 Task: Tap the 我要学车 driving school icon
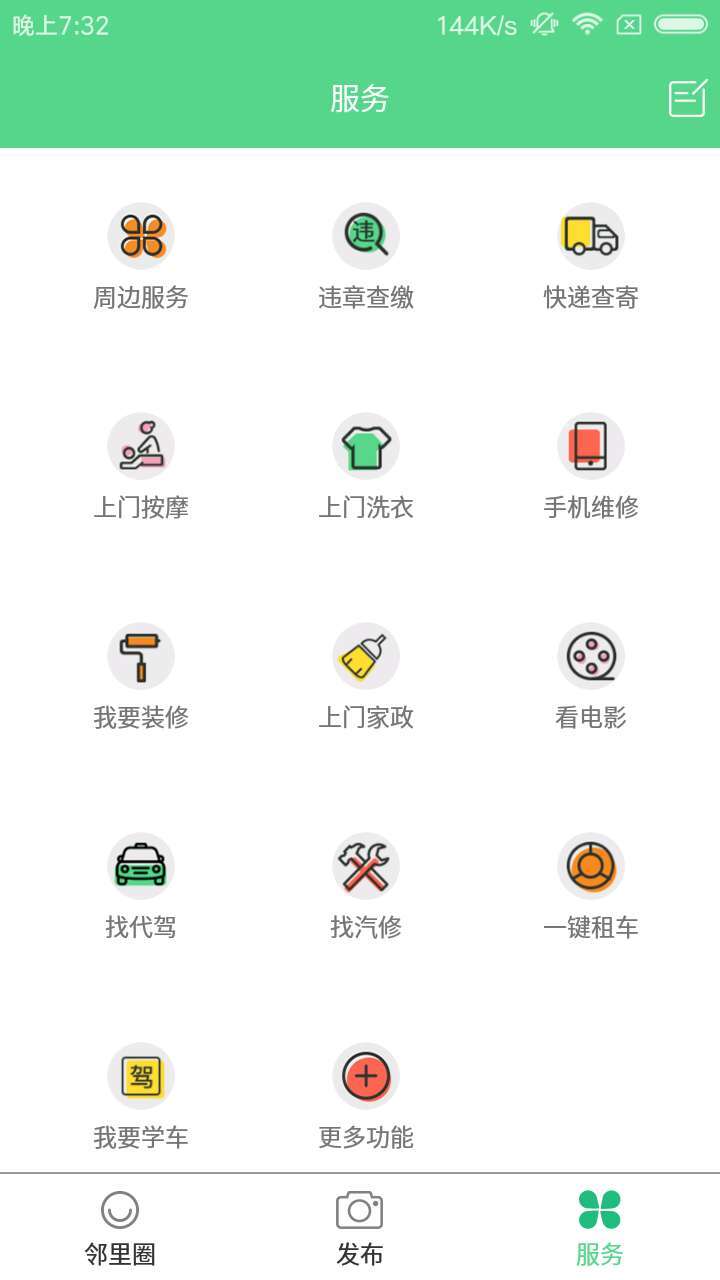141,1075
